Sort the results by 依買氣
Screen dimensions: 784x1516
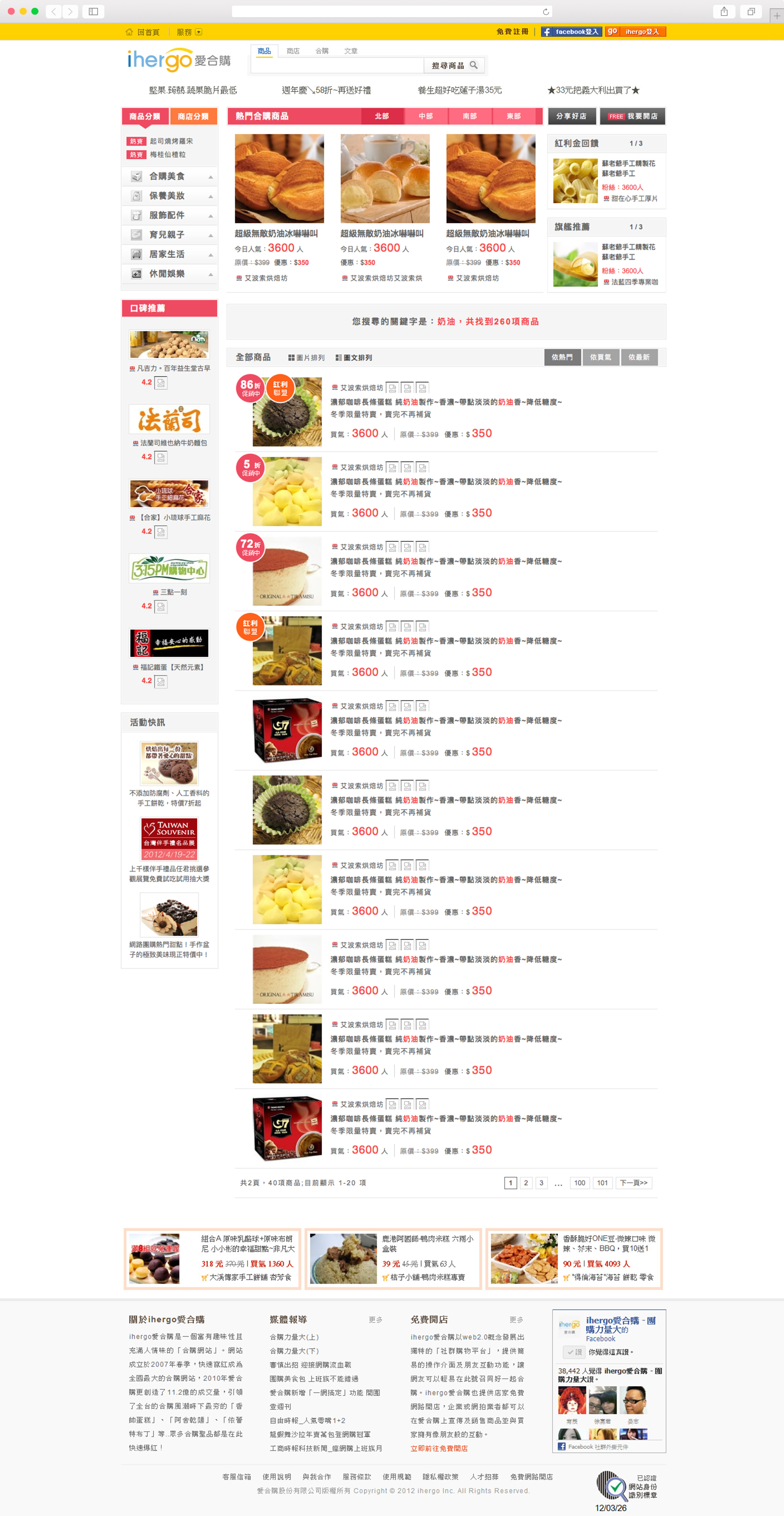tap(600, 357)
